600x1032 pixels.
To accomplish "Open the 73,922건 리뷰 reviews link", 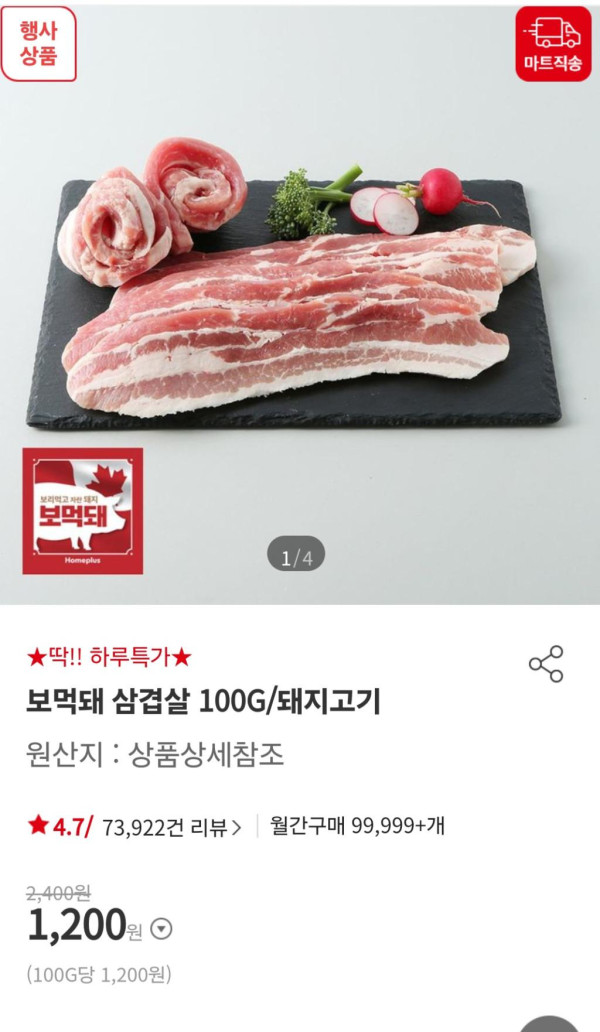I will (x=171, y=827).
